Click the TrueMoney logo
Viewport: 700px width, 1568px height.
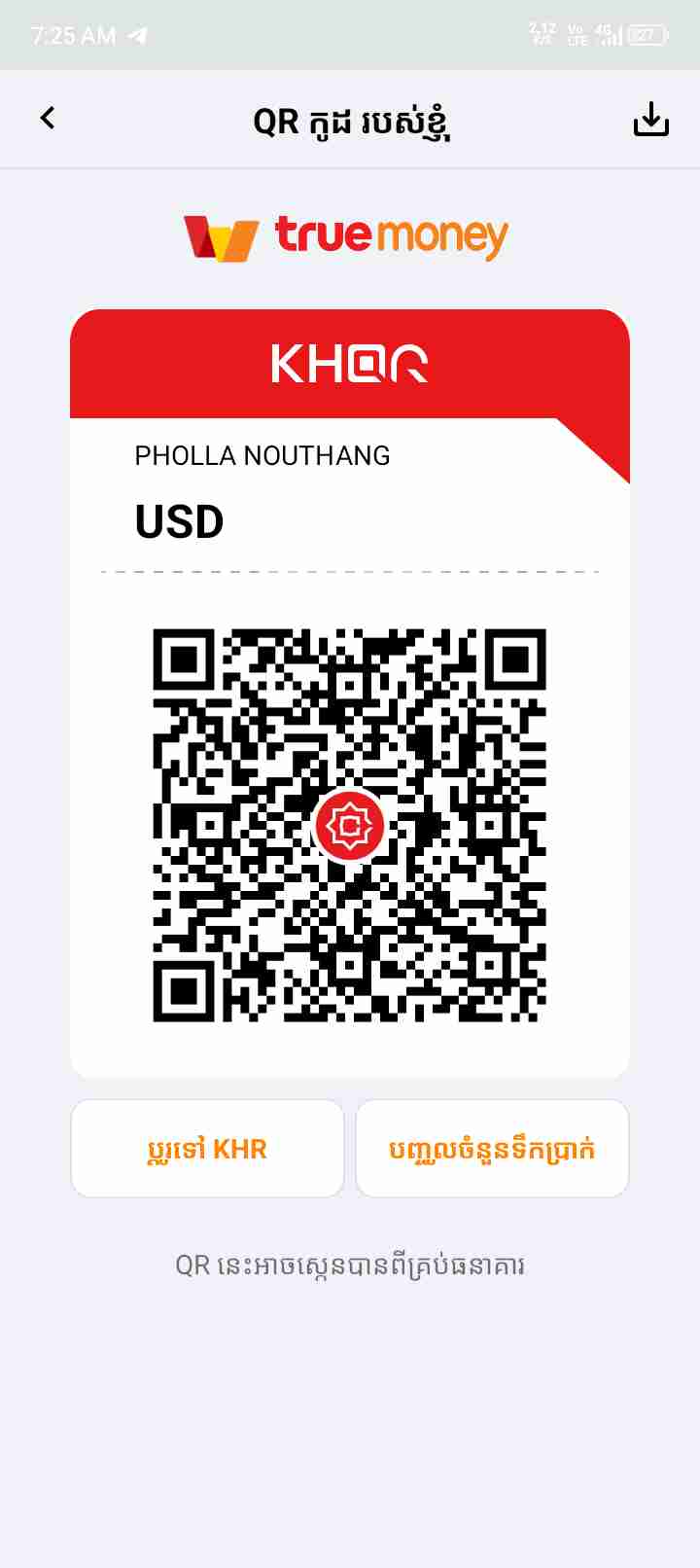[x=346, y=234]
